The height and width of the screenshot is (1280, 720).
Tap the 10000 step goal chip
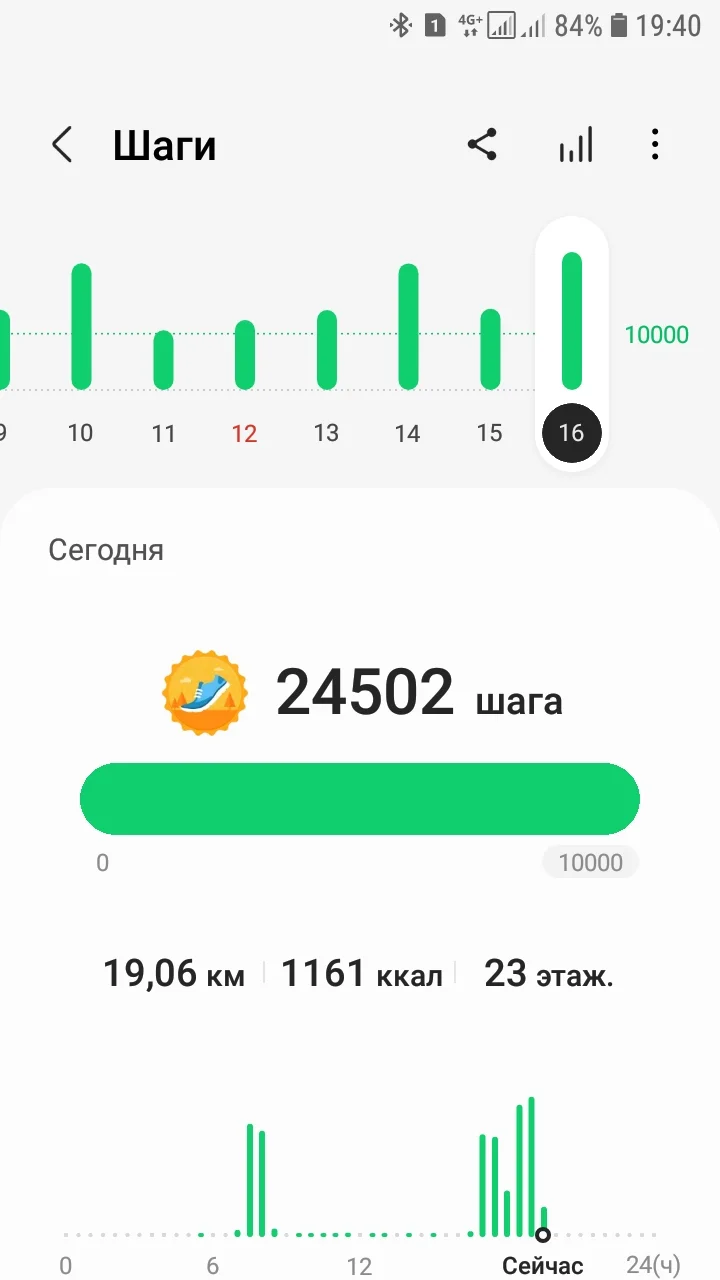[x=590, y=862]
